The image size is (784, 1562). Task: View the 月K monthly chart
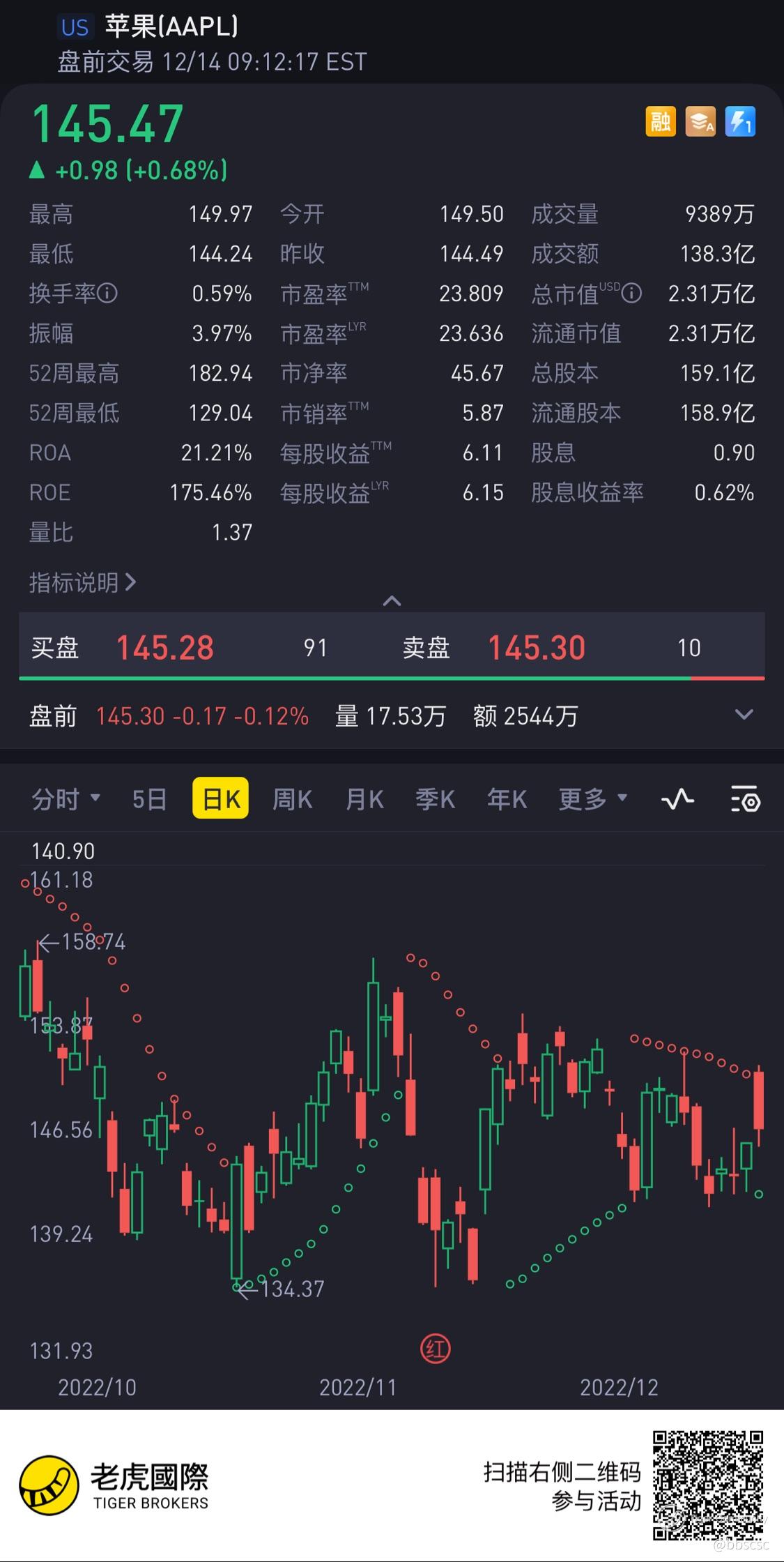(364, 798)
